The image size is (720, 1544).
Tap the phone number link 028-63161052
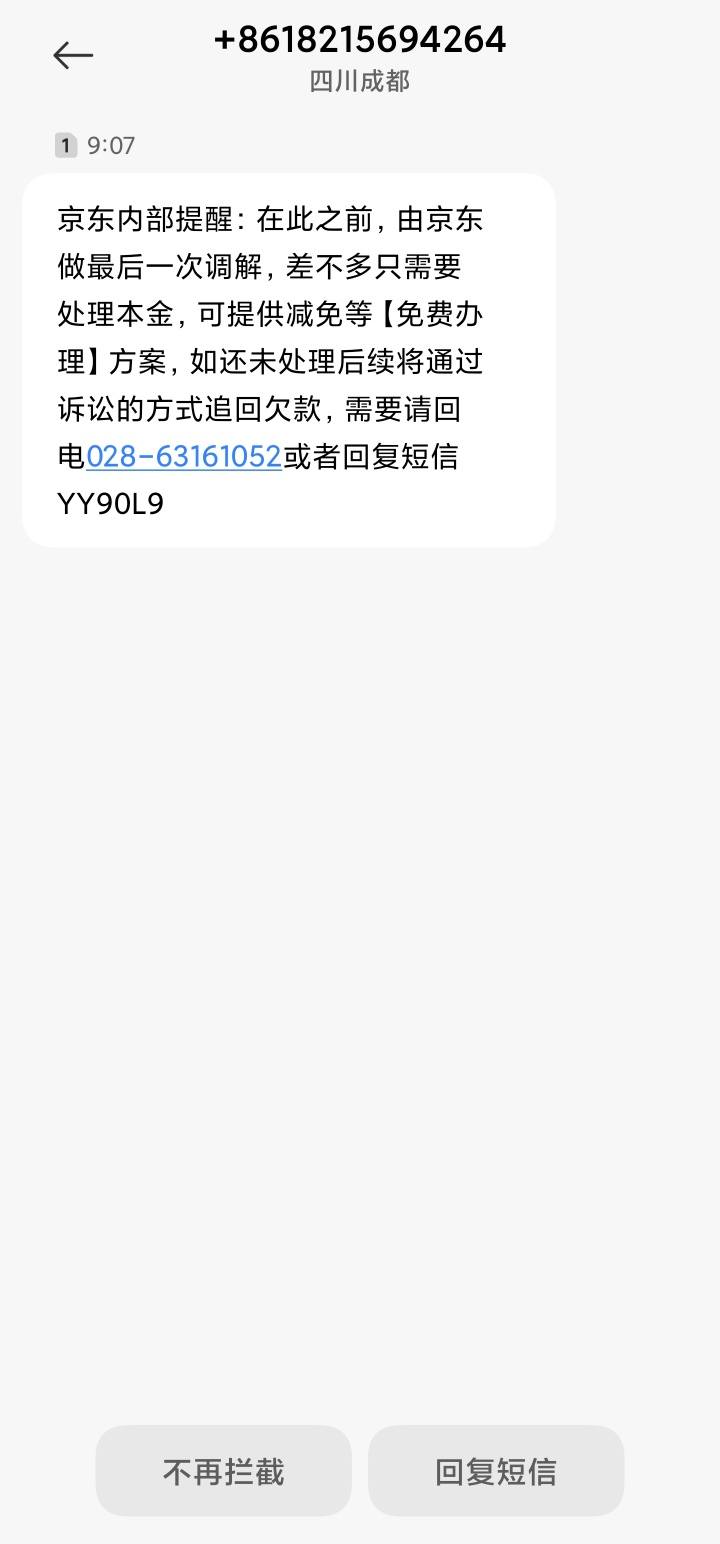tap(184, 457)
